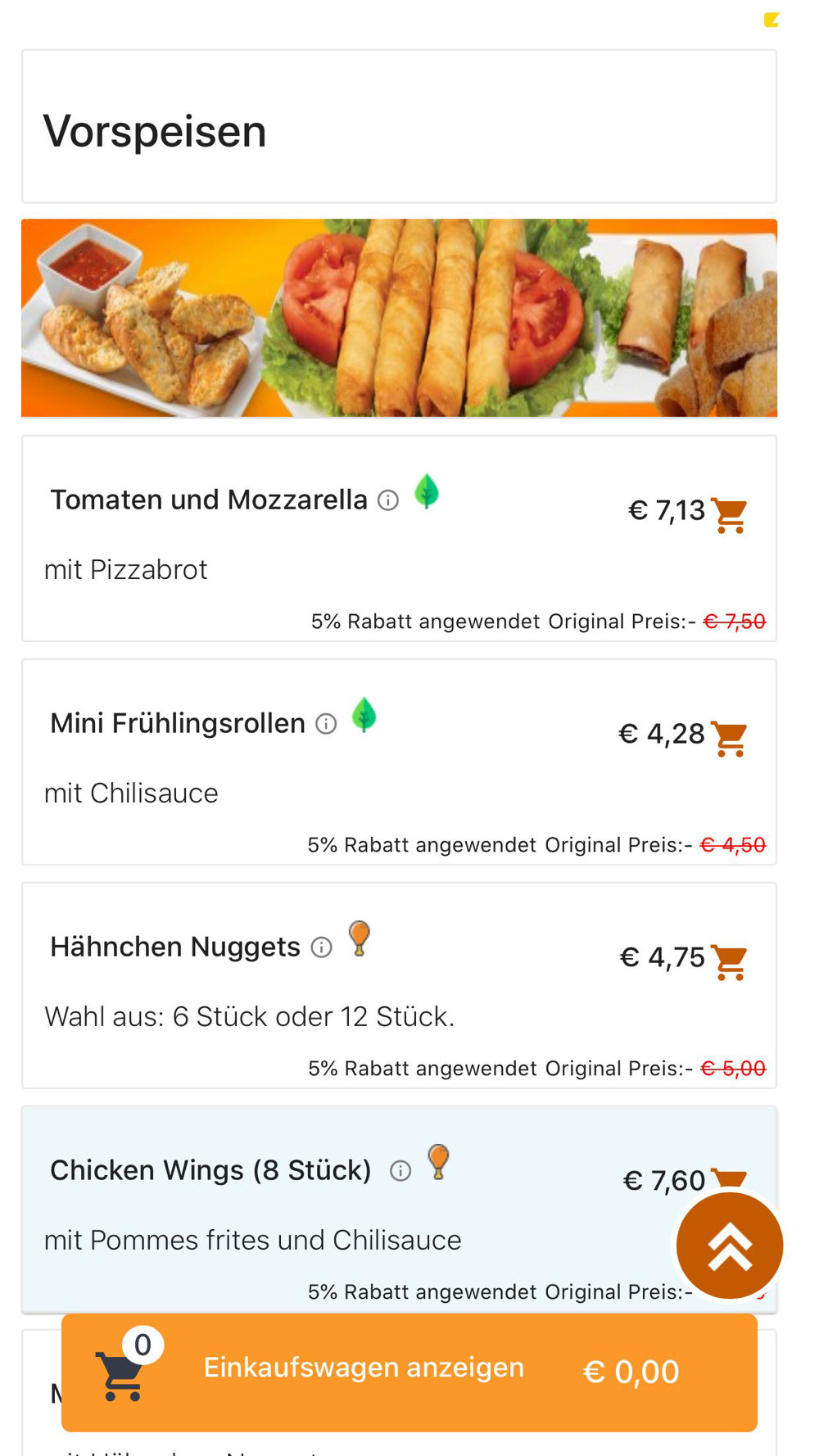
Task: Add Tomaten und Mozzarella to cart
Action: point(728,515)
